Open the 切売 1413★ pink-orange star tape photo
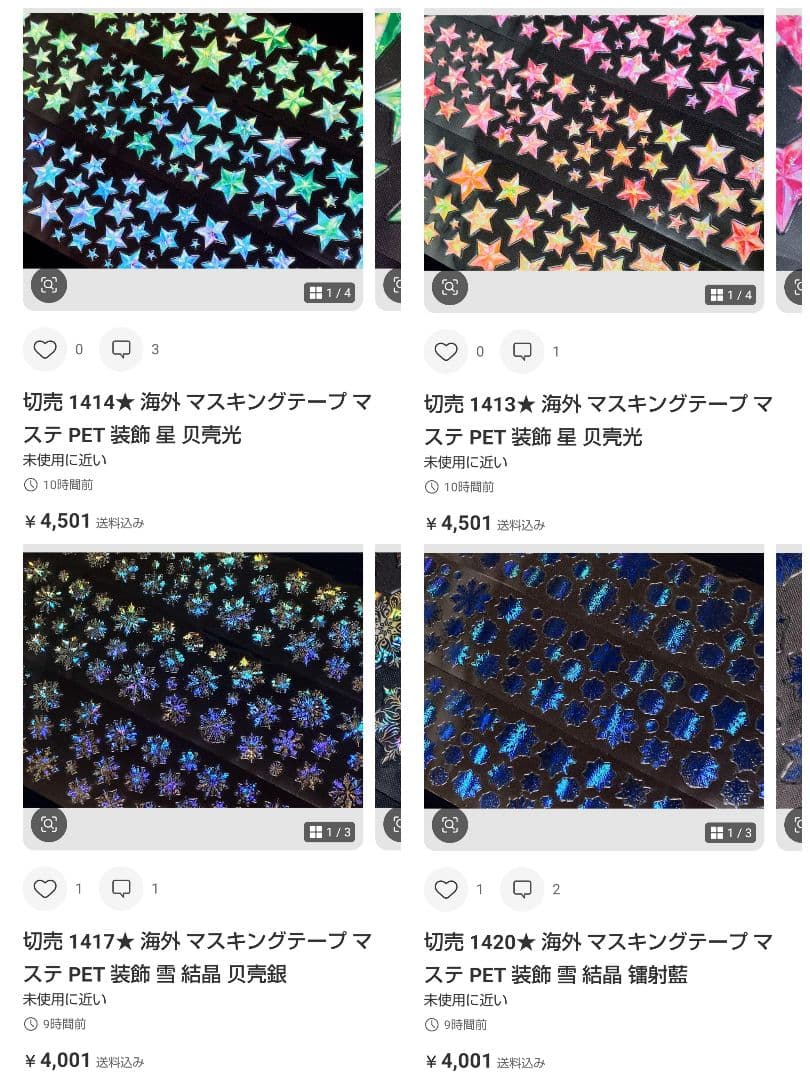 tap(594, 142)
